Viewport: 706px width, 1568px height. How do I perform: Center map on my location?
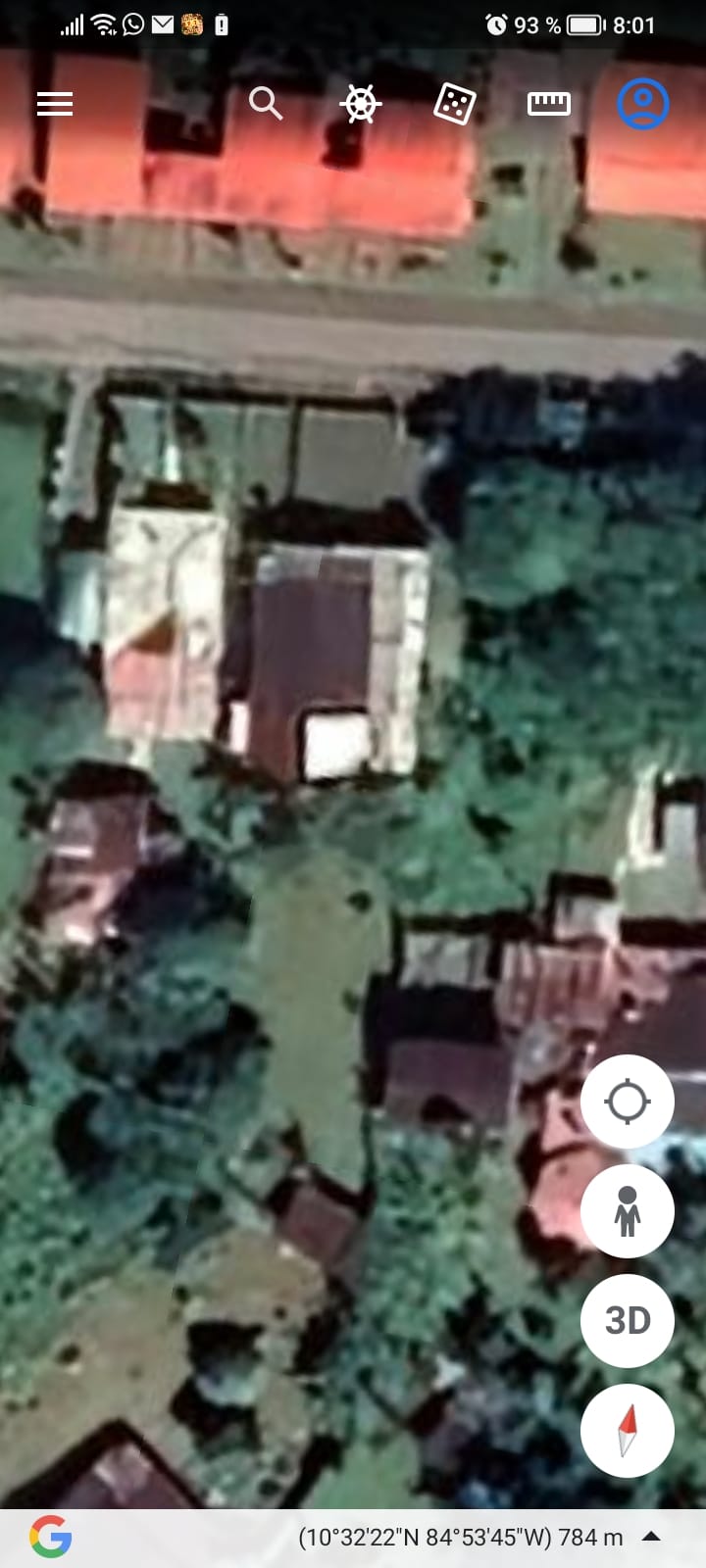pyautogui.click(x=628, y=1102)
